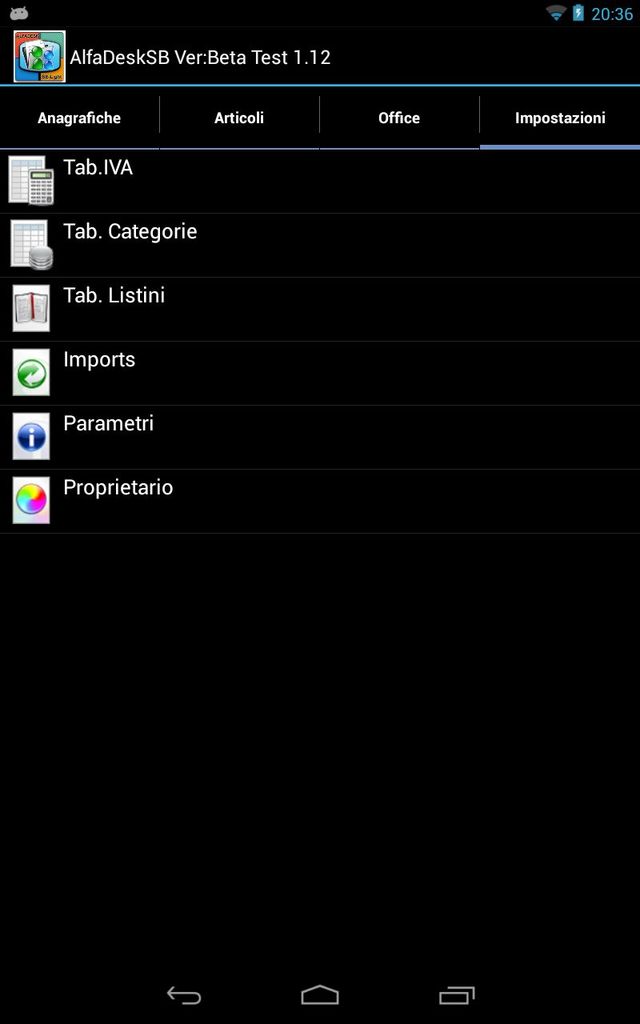Tap the AlfaDeskSB app icon

pos(39,56)
